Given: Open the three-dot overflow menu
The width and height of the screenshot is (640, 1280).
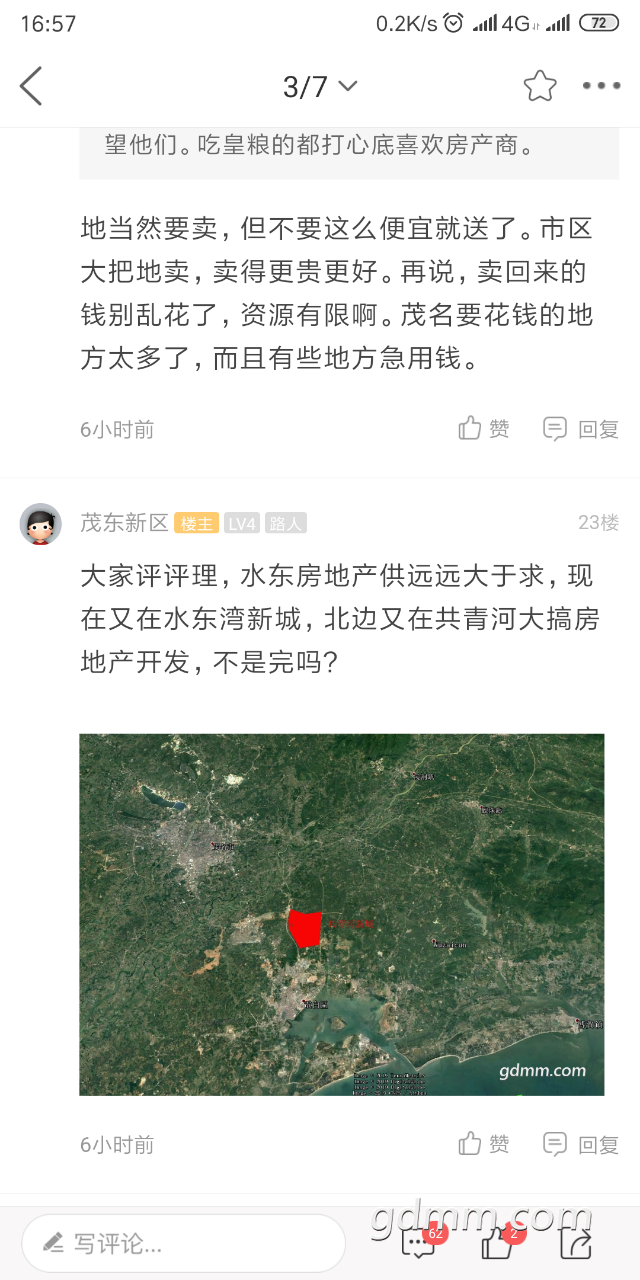Looking at the screenshot, I should click(601, 87).
